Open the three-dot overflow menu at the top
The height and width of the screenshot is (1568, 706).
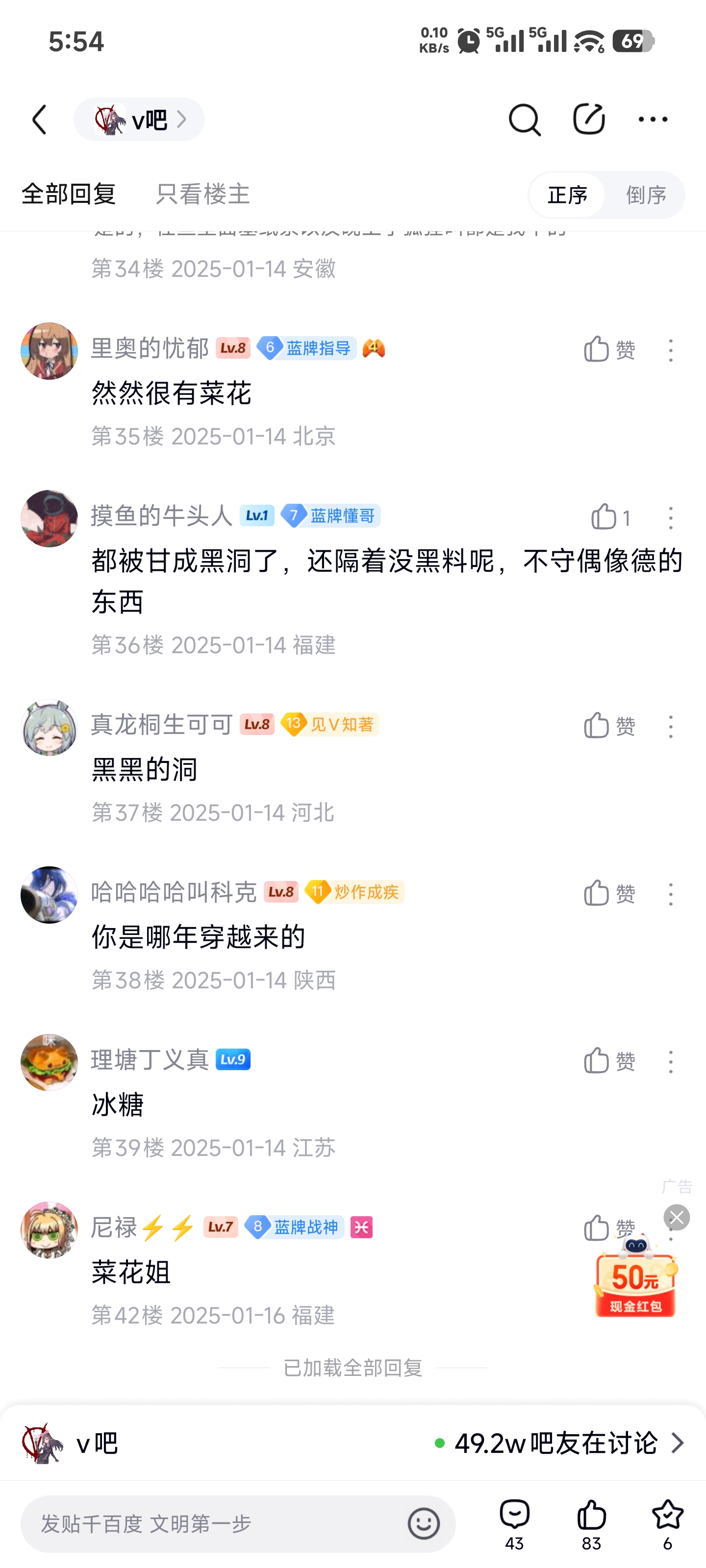tap(653, 119)
